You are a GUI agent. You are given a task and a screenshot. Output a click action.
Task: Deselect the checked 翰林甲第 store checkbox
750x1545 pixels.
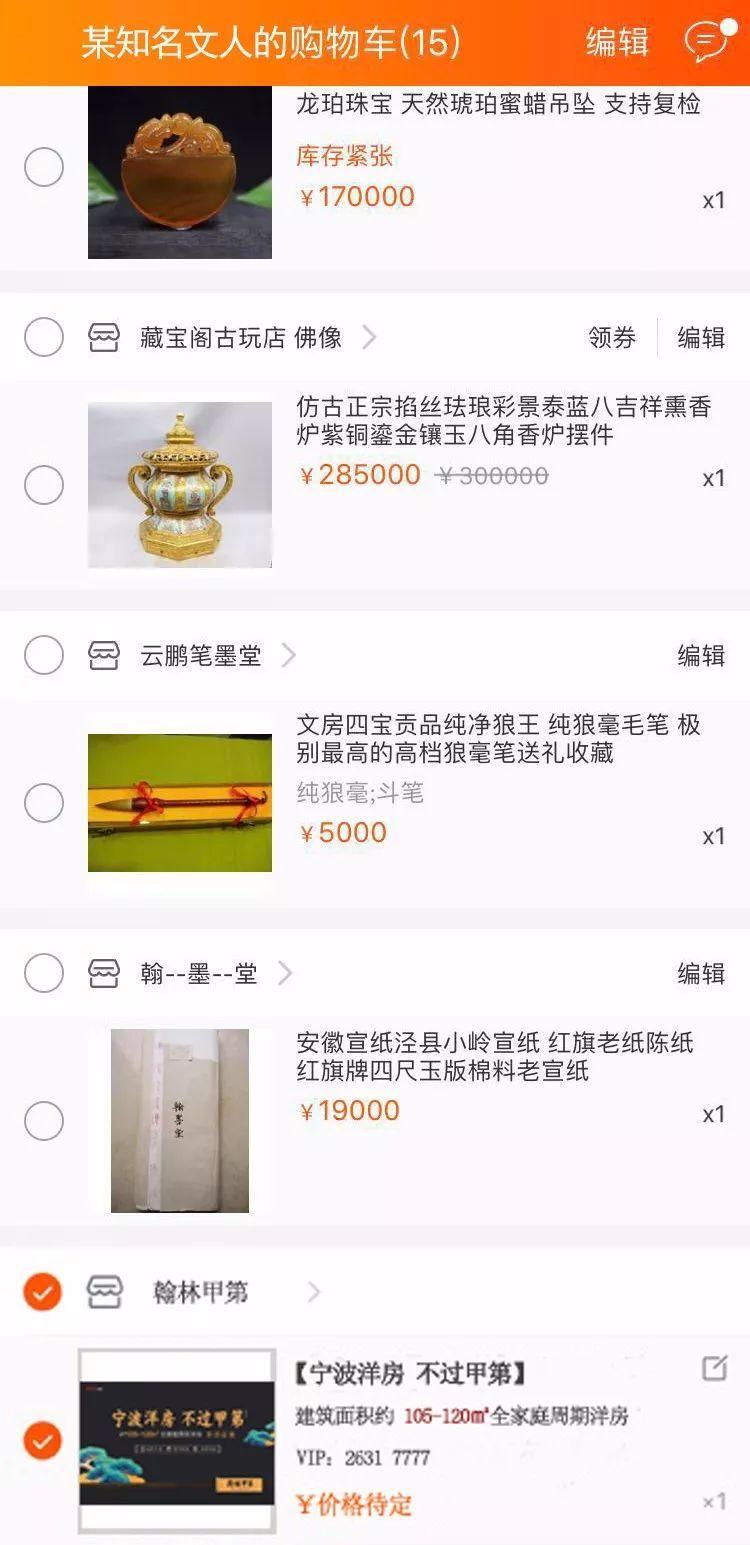(44, 1292)
